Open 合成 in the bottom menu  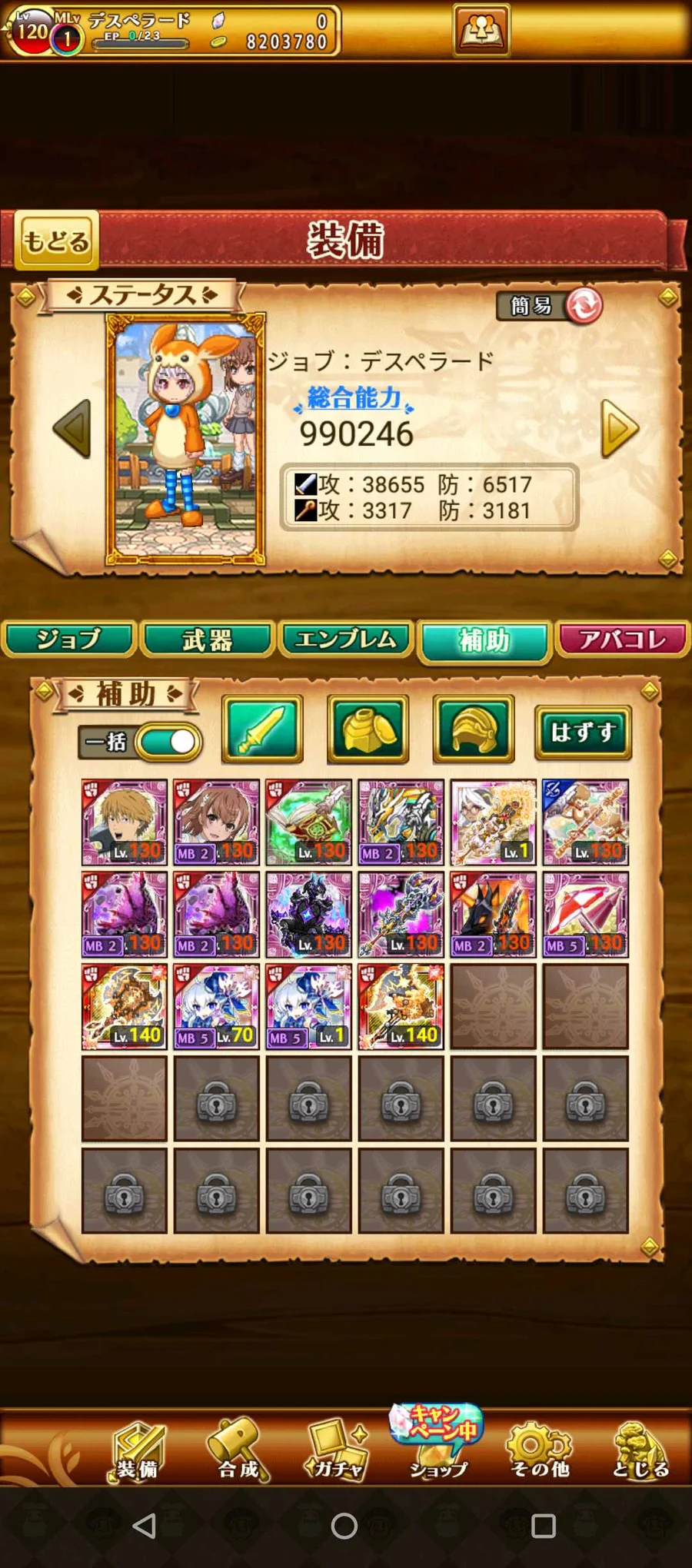[238, 1450]
